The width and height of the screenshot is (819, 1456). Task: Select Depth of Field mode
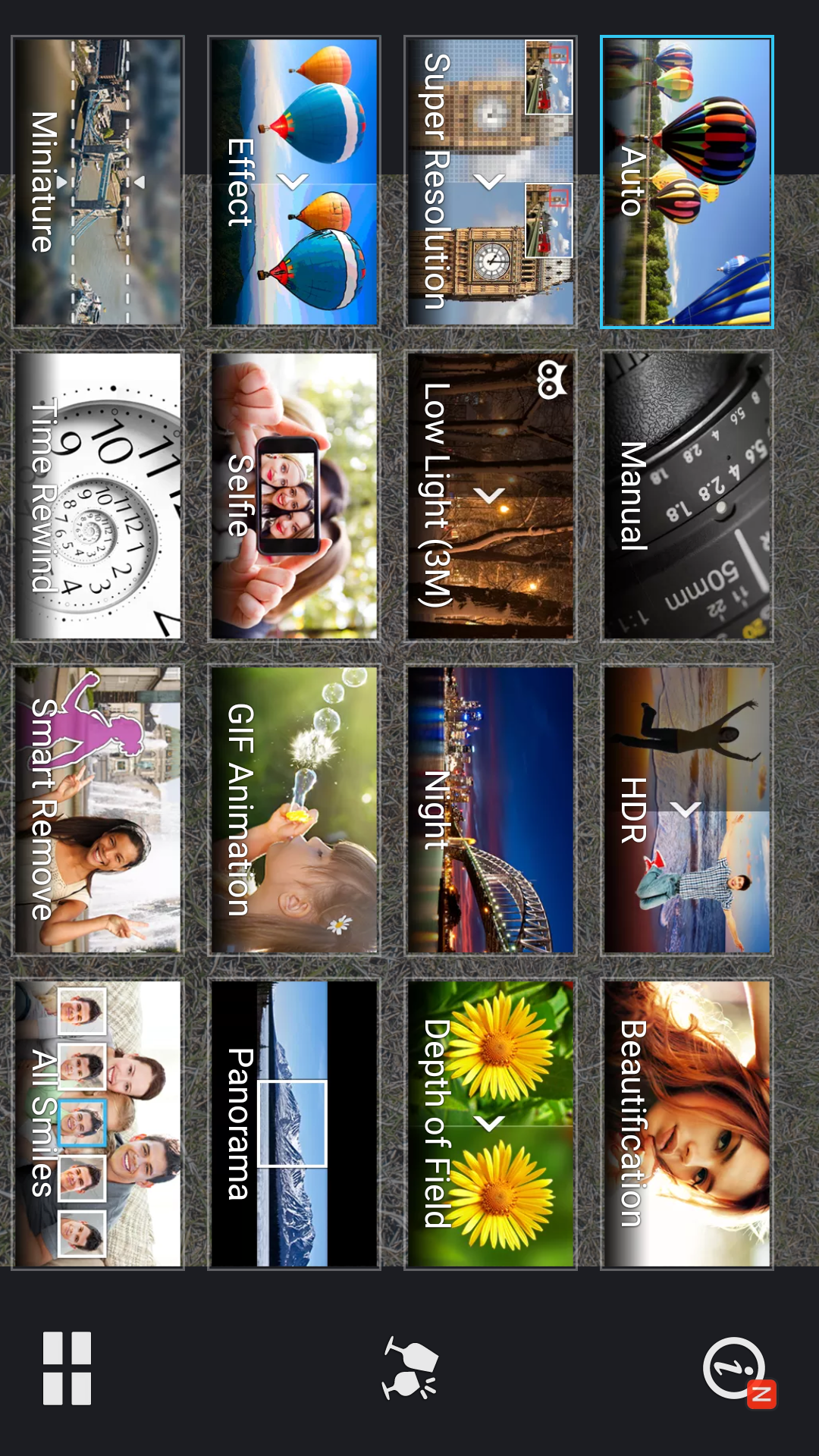(x=491, y=1124)
